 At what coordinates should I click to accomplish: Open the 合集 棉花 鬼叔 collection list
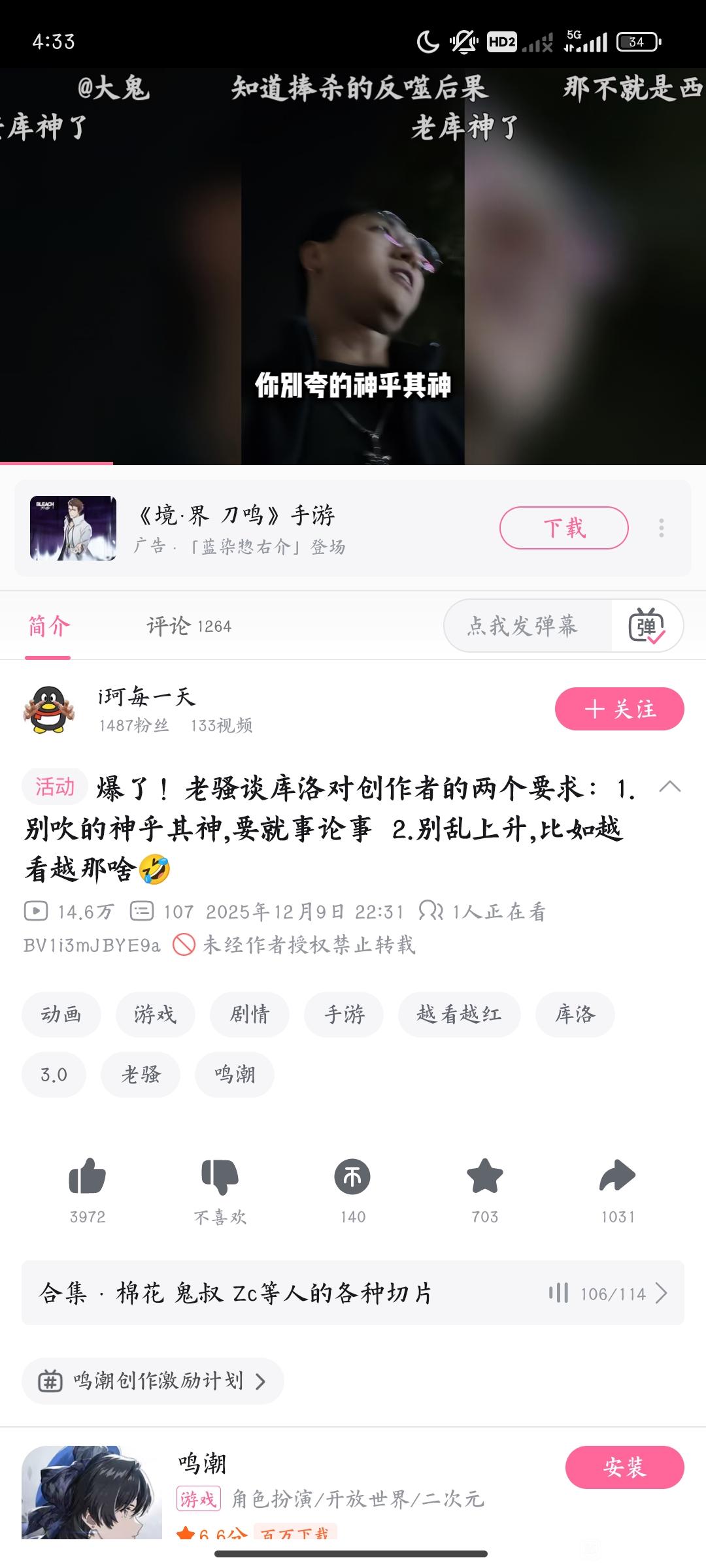tap(353, 1293)
